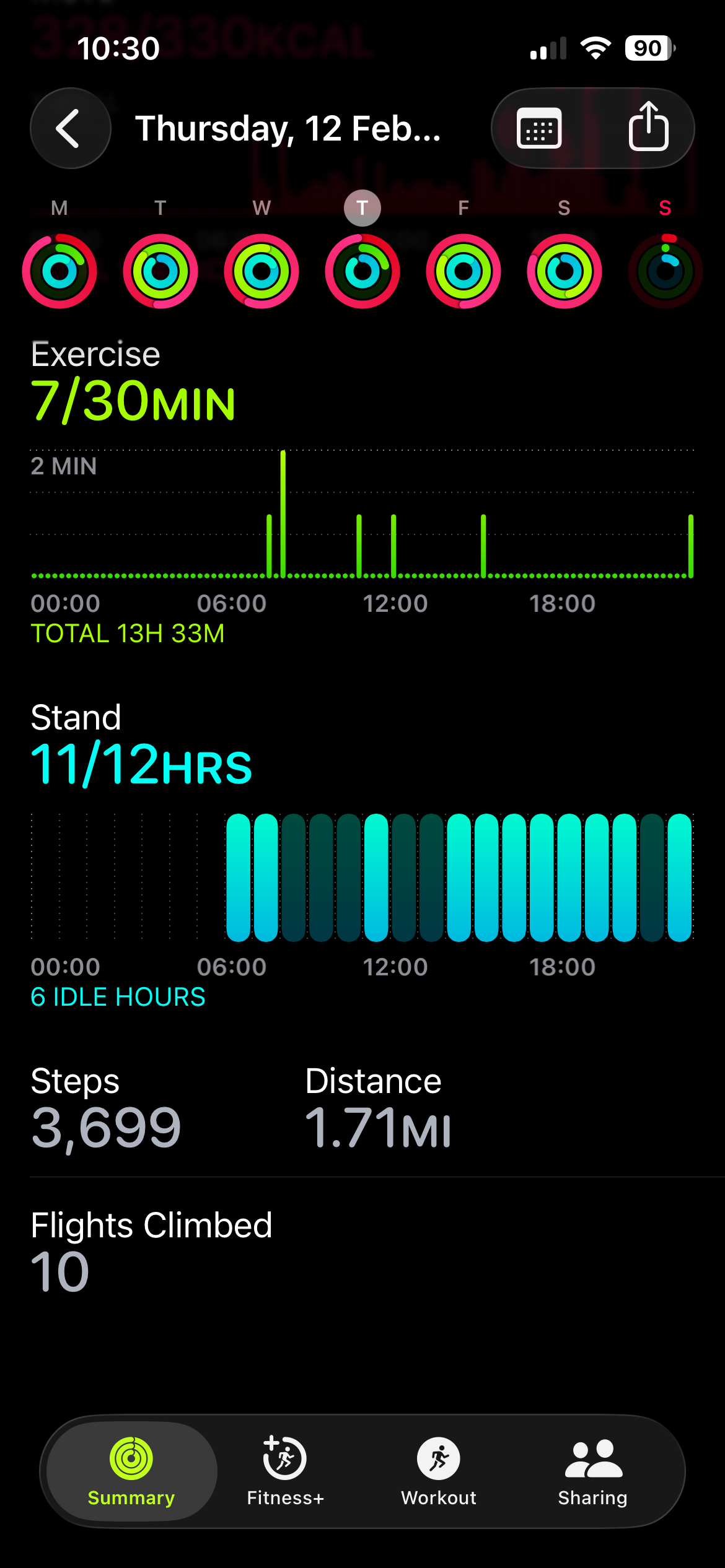This screenshot has height=1568, width=725.
Task: Switch to the Sharing tab
Action: click(x=593, y=1471)
